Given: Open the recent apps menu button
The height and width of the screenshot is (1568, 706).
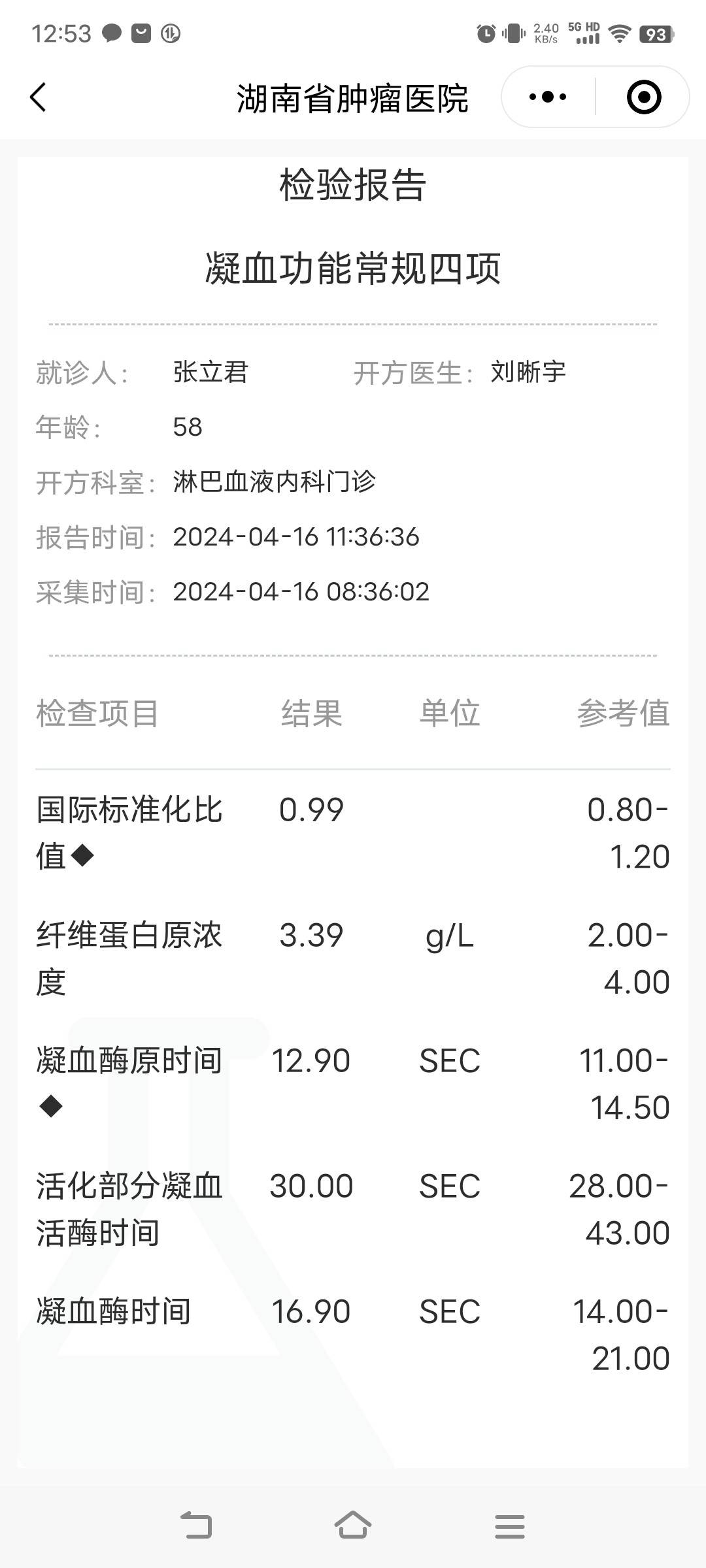Looking at the screenshot, I should [510, 1526].
